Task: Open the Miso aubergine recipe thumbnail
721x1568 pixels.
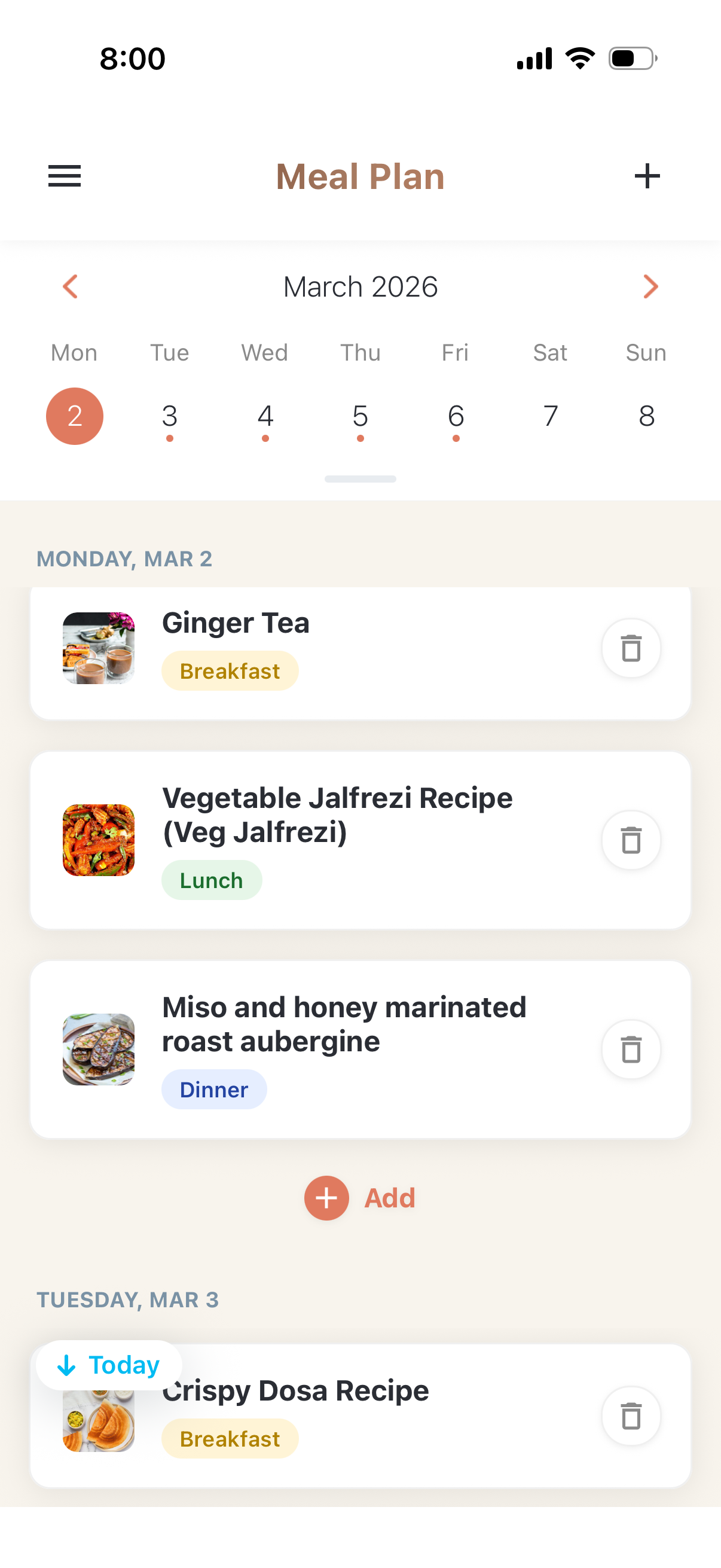Action: (99, 1050)
